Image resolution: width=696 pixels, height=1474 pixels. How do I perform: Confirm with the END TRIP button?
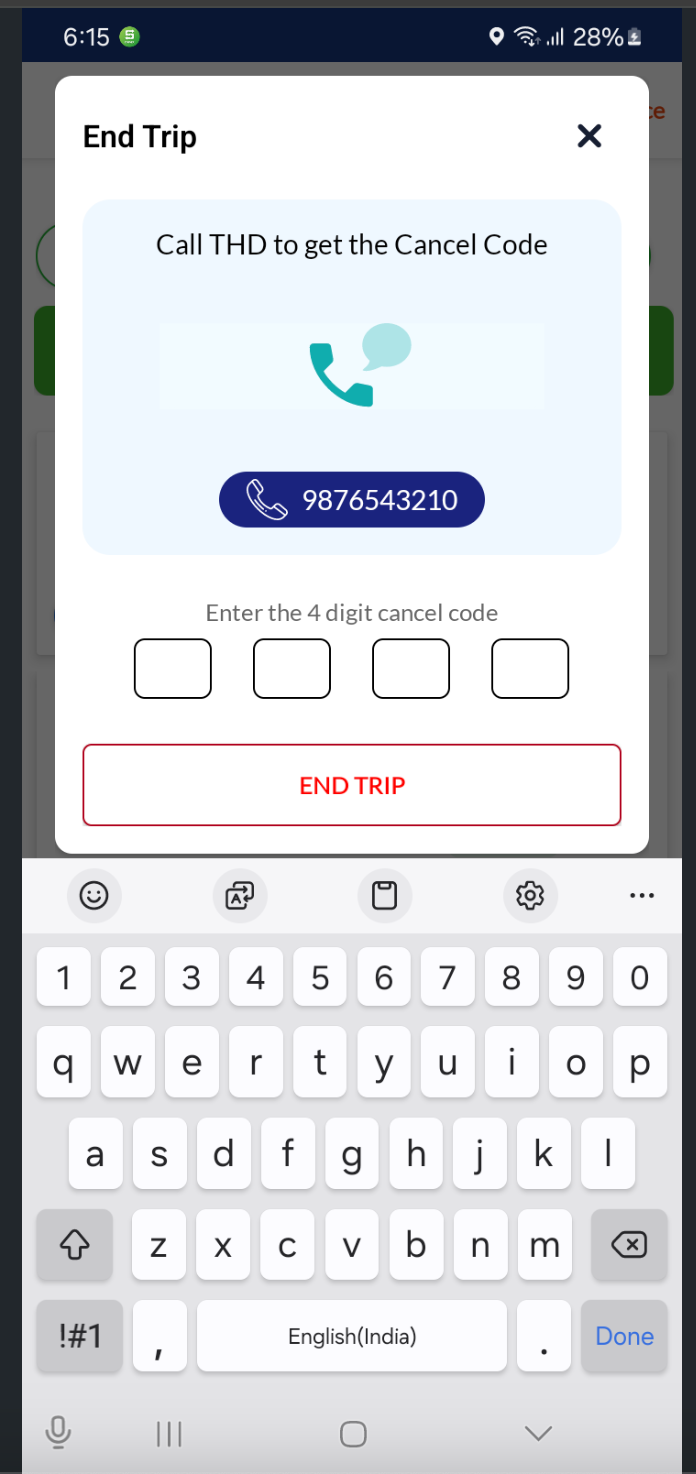pyautogui.click(x=352, y=785)
